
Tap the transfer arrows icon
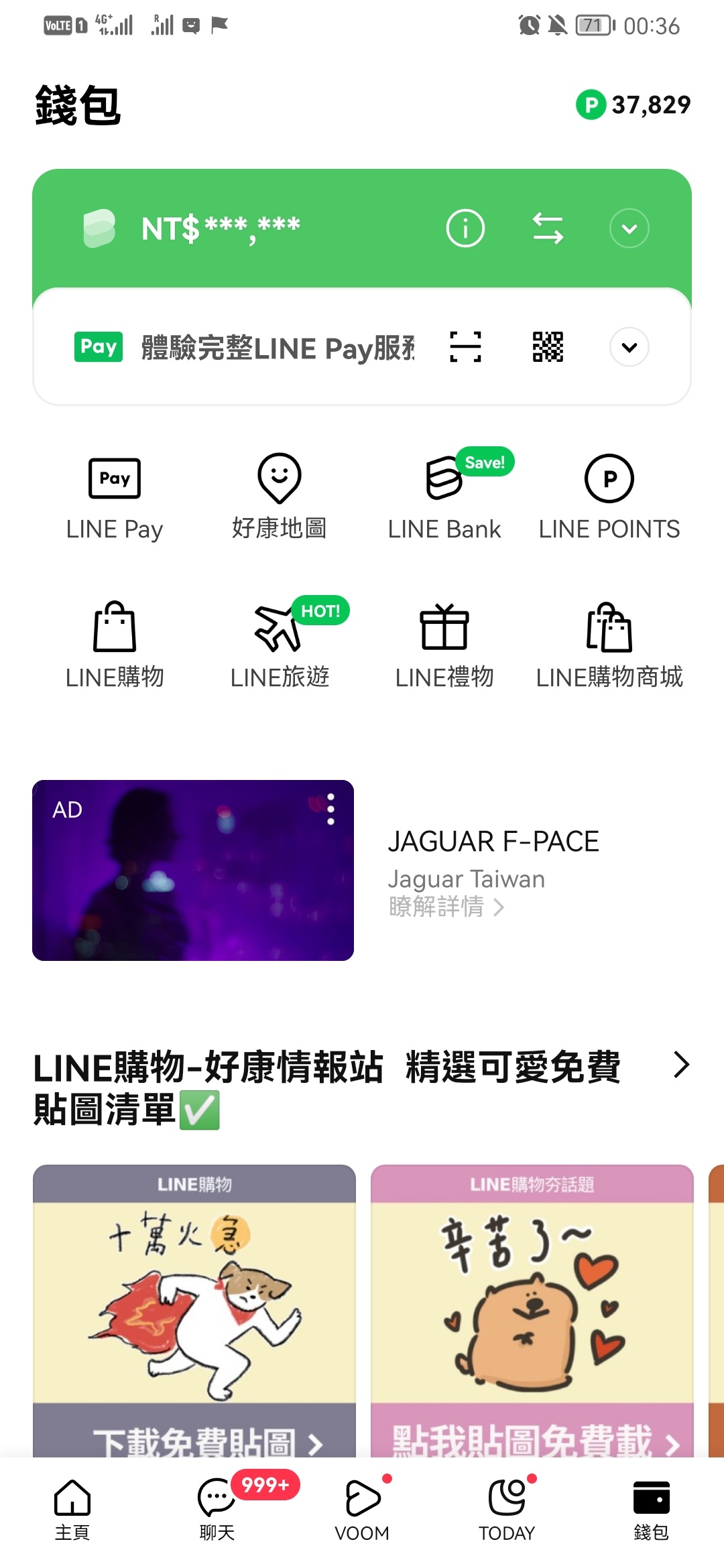point(548,228)
